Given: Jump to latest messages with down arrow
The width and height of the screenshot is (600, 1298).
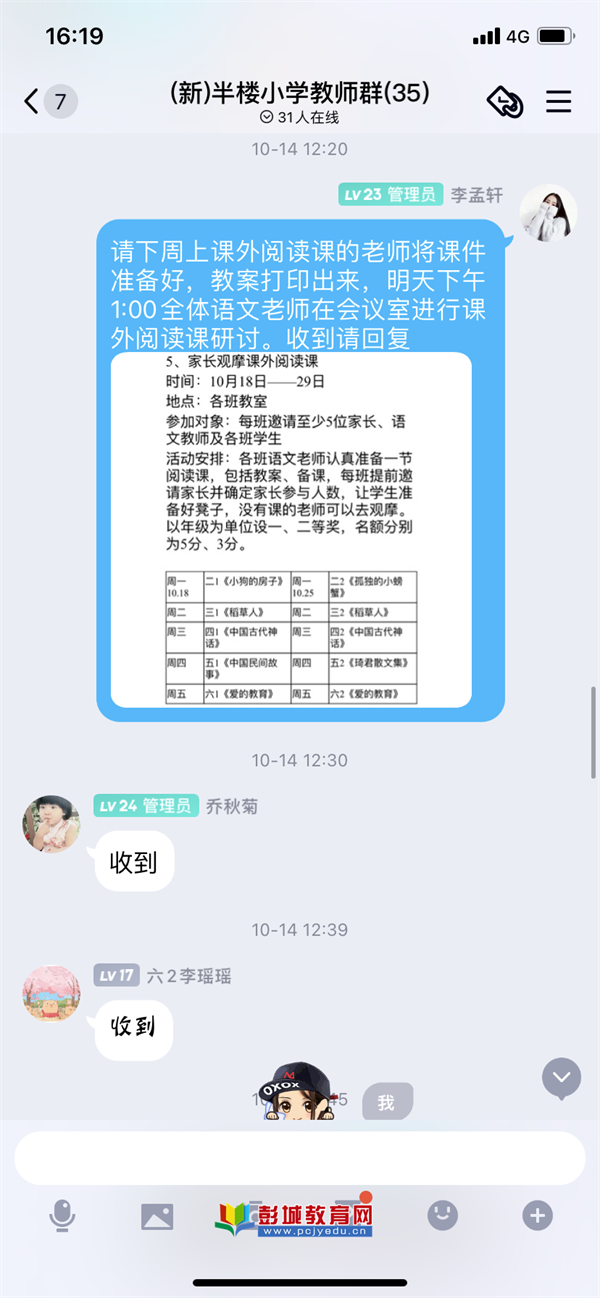Looking at the screenshot, I should 561,1077.
